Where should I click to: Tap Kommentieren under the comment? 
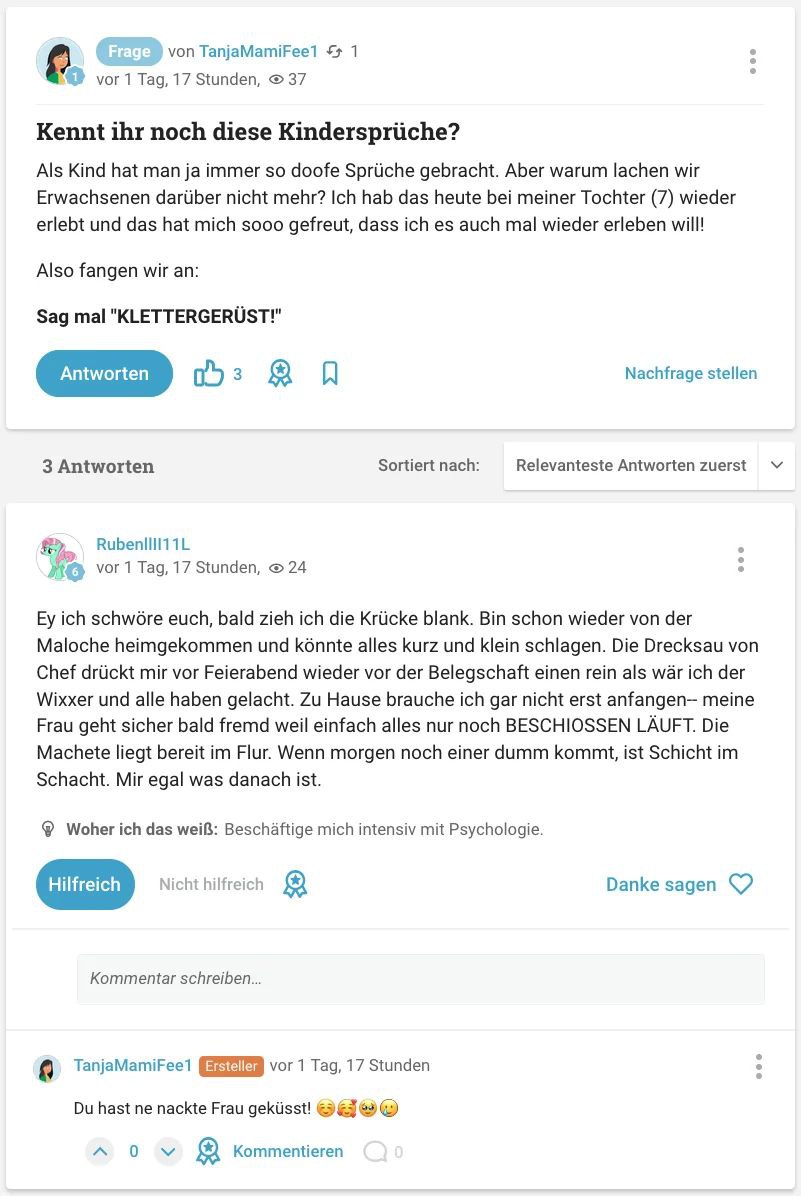pos(287,1152)
